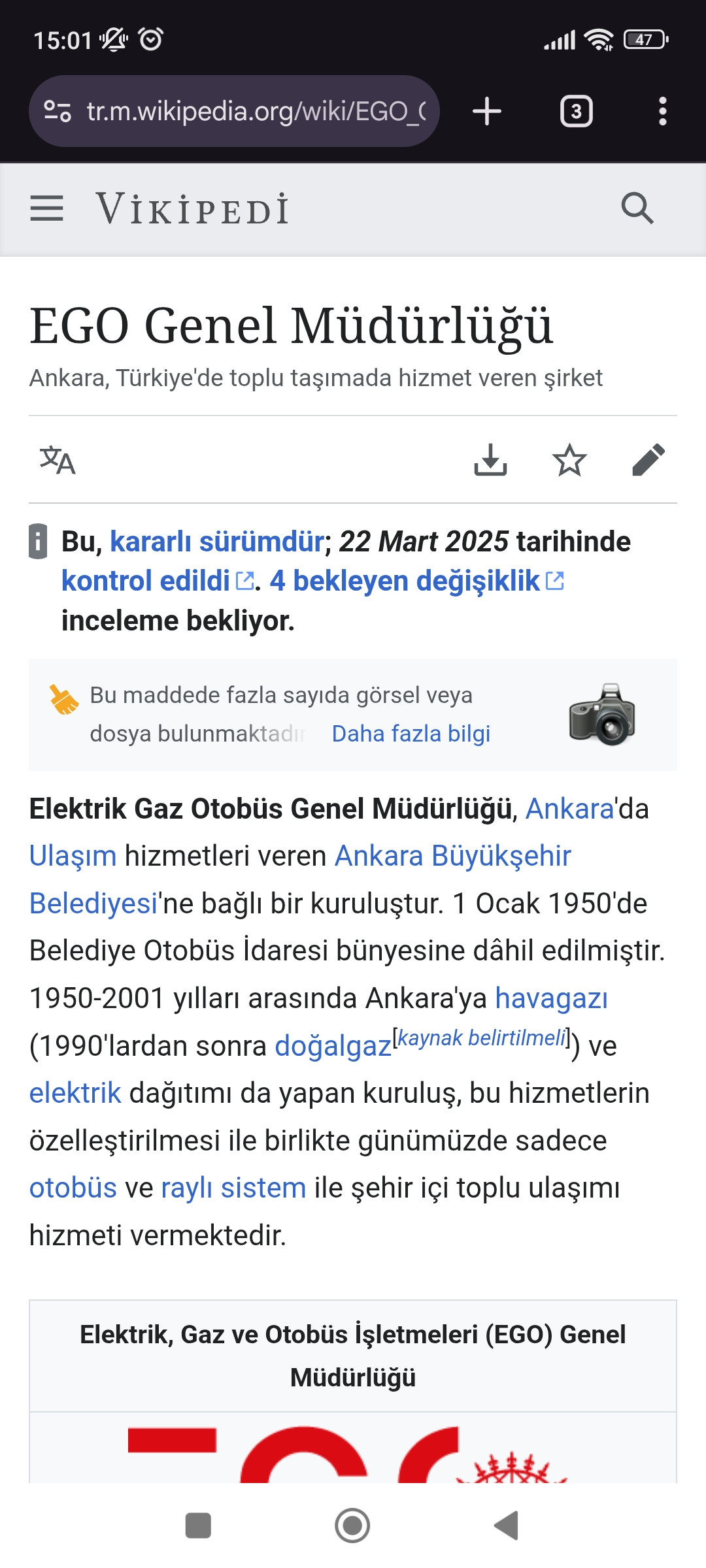
Task: Add article to watchlist with star
Action: (569, 461)
